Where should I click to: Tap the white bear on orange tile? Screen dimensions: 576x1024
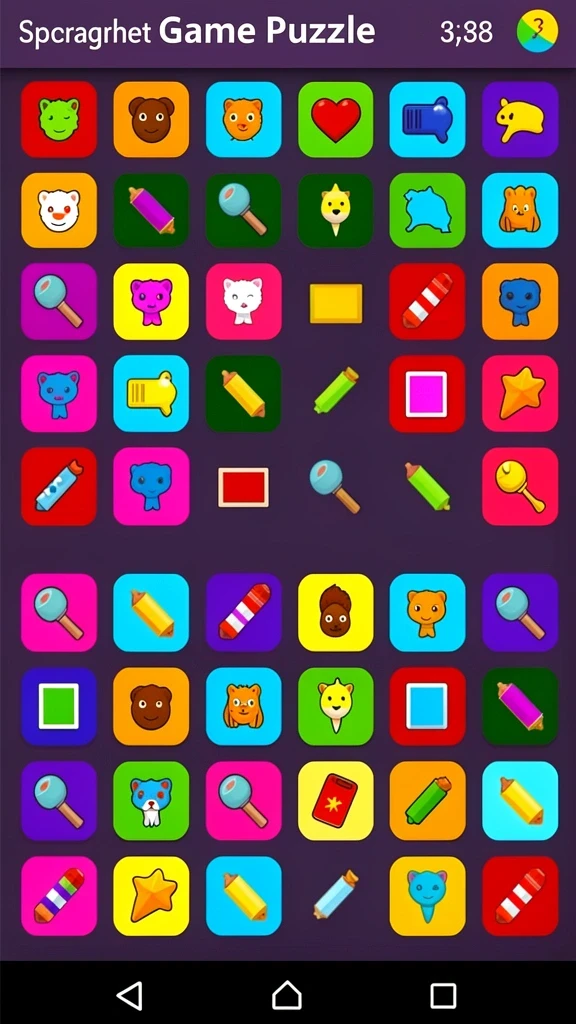59,210
